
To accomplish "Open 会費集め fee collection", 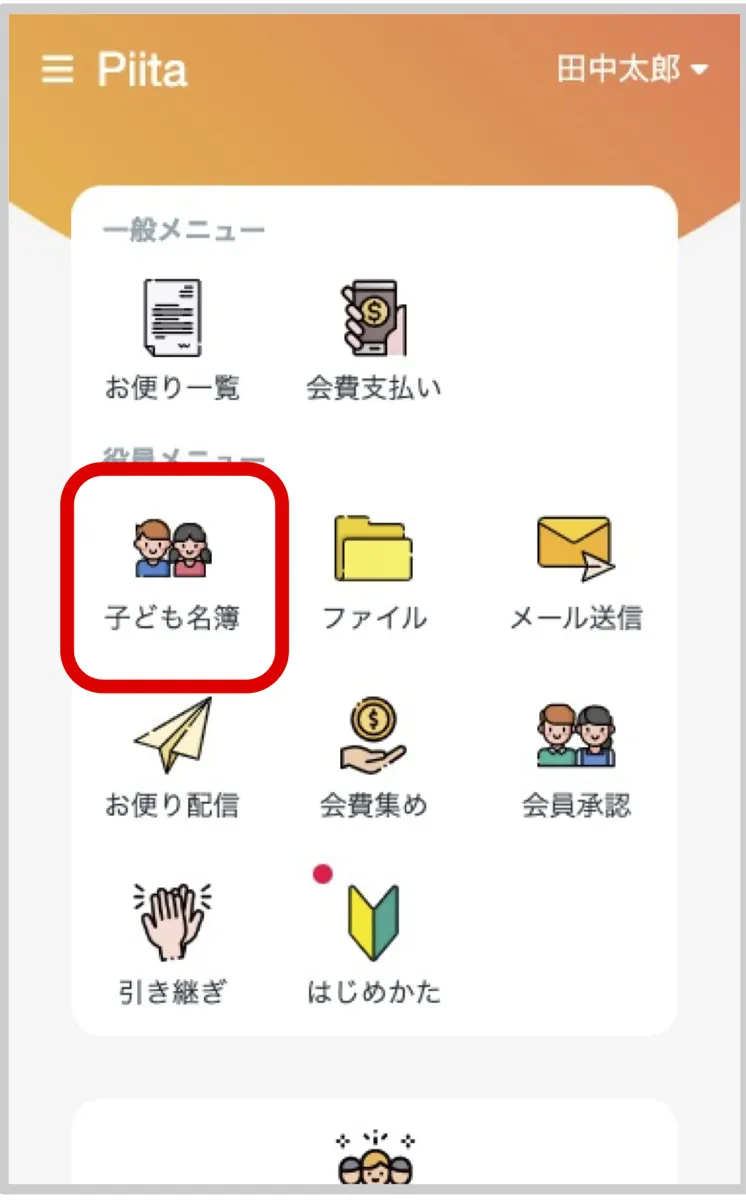I will pyautogui.click(x=373, y=758).
